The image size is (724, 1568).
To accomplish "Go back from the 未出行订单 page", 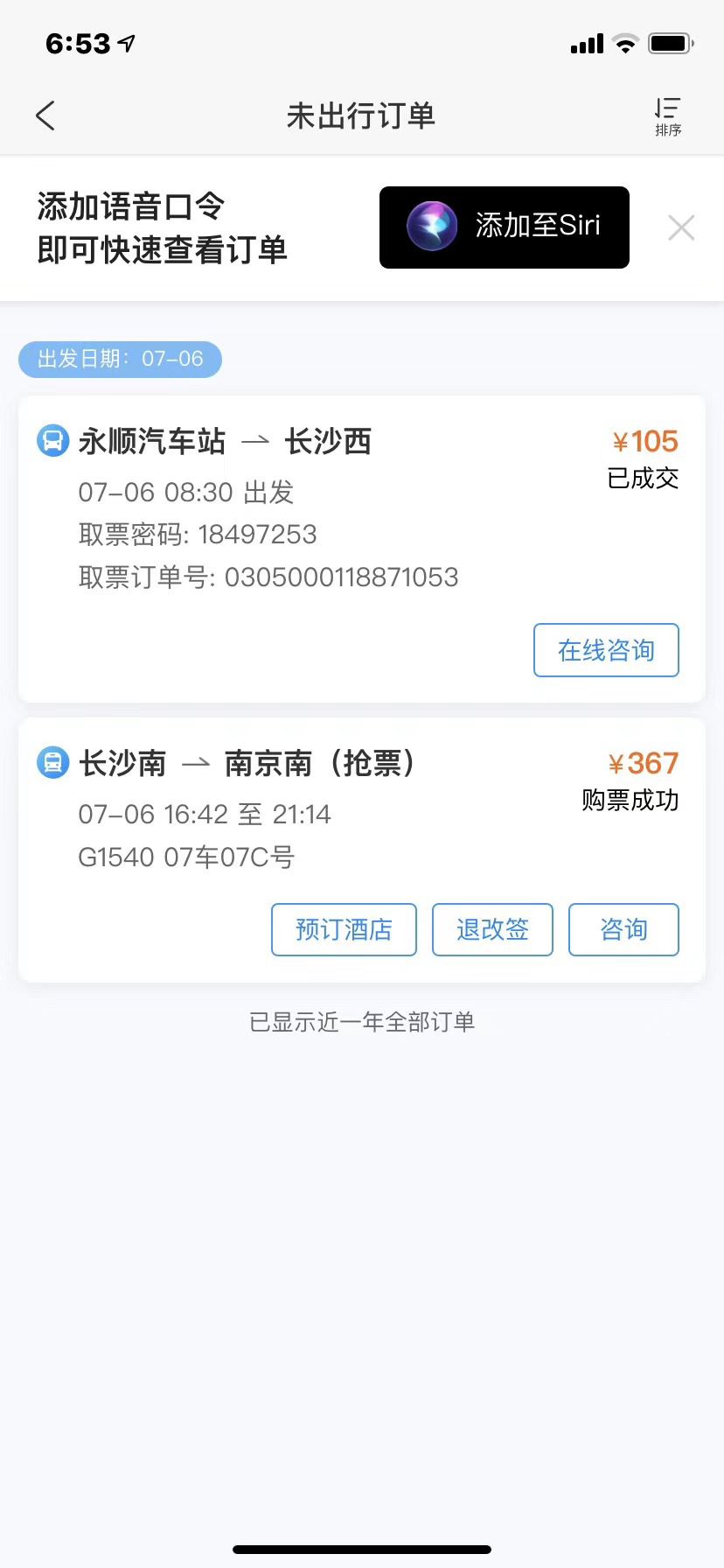I will pyautogui.click(x=45, y=115).
